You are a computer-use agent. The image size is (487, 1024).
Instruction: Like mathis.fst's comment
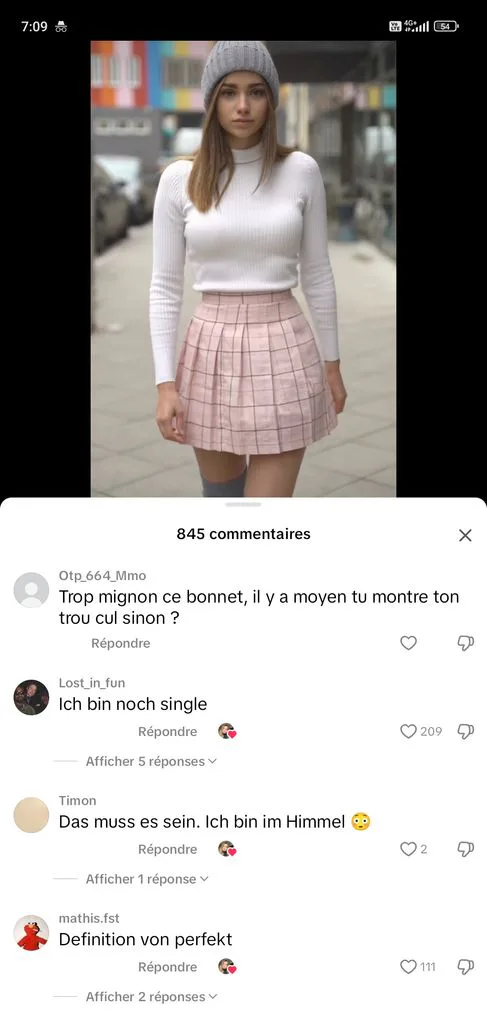[x=408, y=967]
